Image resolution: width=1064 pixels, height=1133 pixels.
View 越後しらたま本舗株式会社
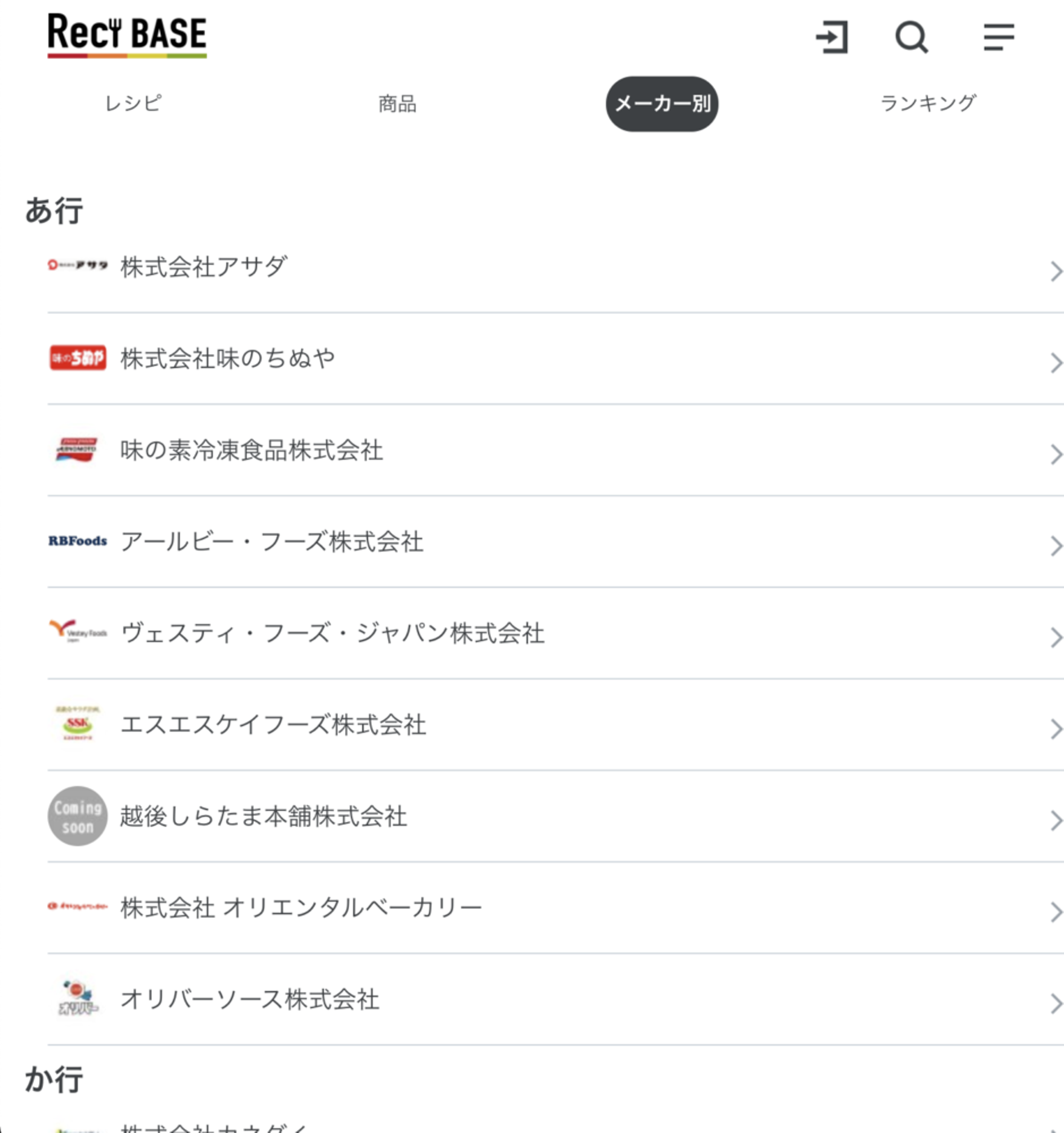click(264, 816)
